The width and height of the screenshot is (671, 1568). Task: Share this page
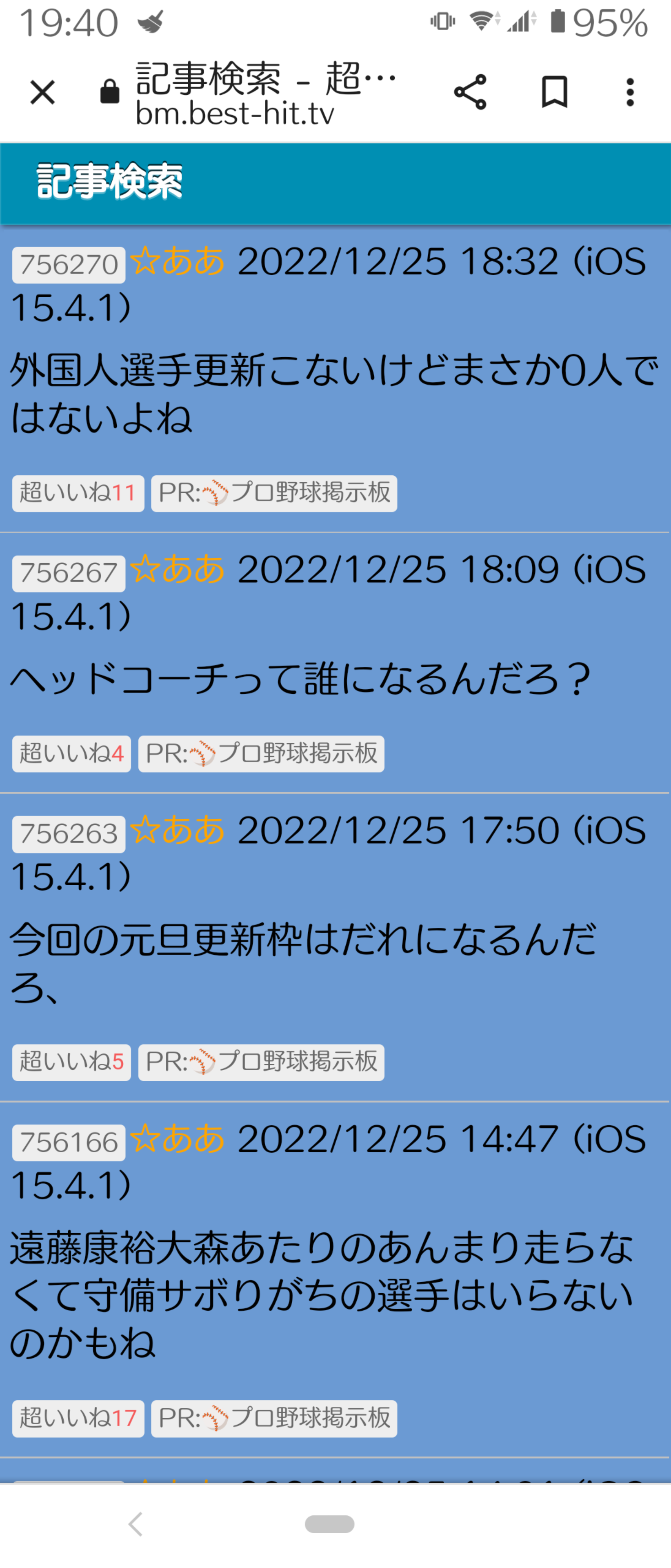point(470,93)
